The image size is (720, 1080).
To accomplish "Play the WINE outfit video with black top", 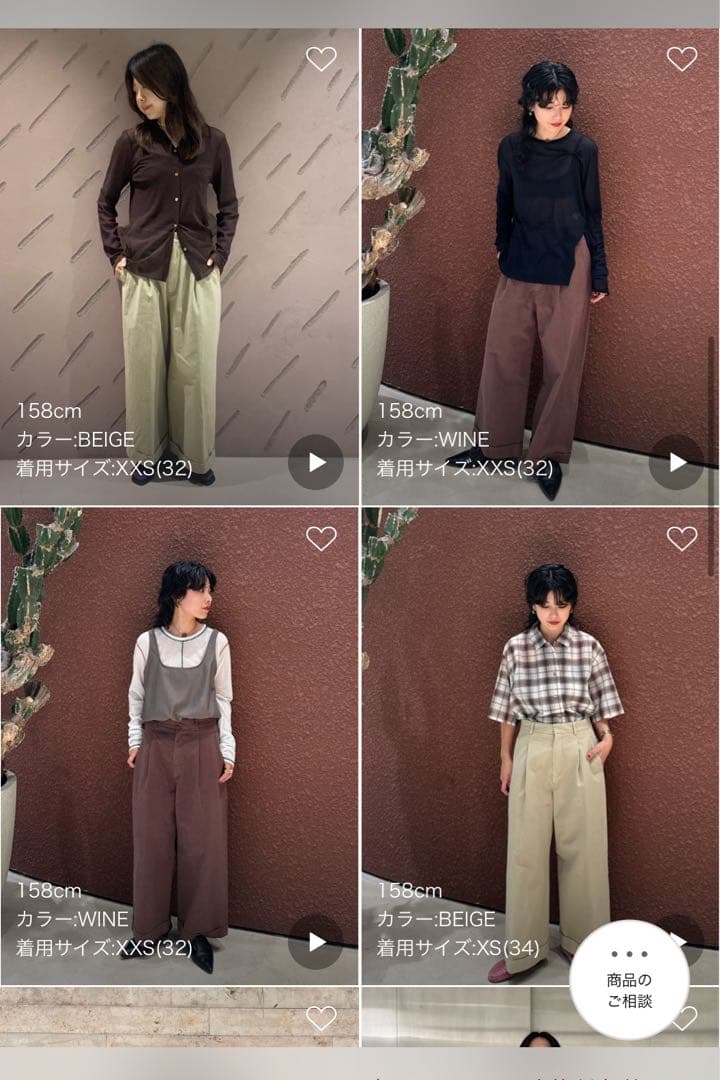I will pos(679,463).
